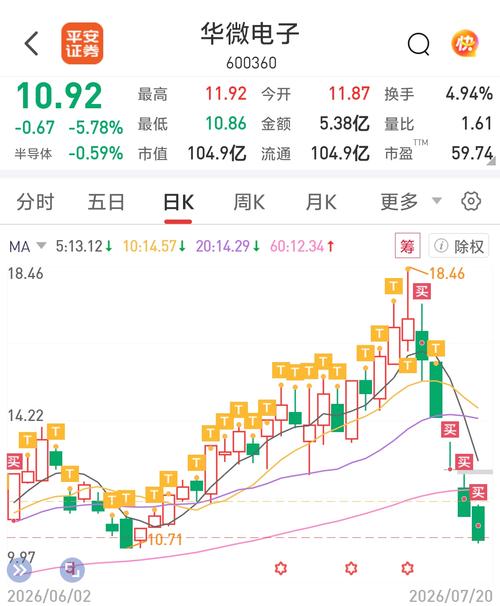Open the stock search magnifier
500x606 pixels.
pyautogui.click(x=418, y=44)
